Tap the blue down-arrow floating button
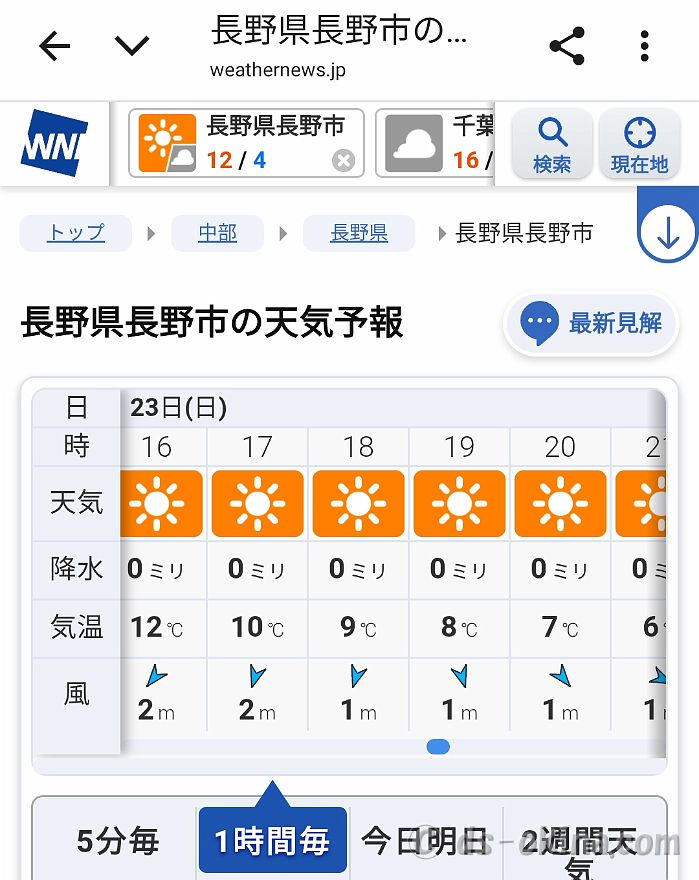The height and width of the screenshot is (880, 699). point(668,232)
